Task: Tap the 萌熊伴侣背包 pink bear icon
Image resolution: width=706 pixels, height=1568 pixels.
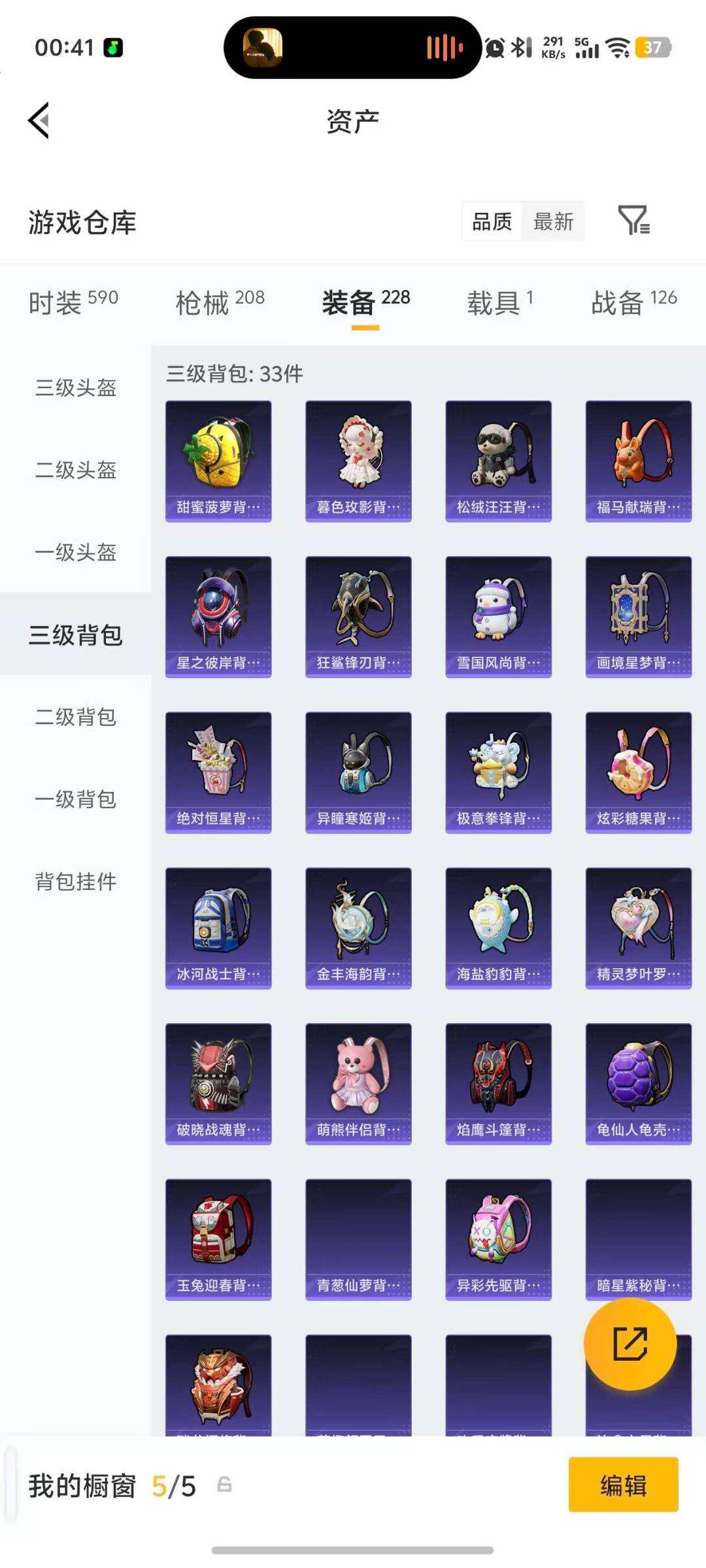Action: (358, 1085)
